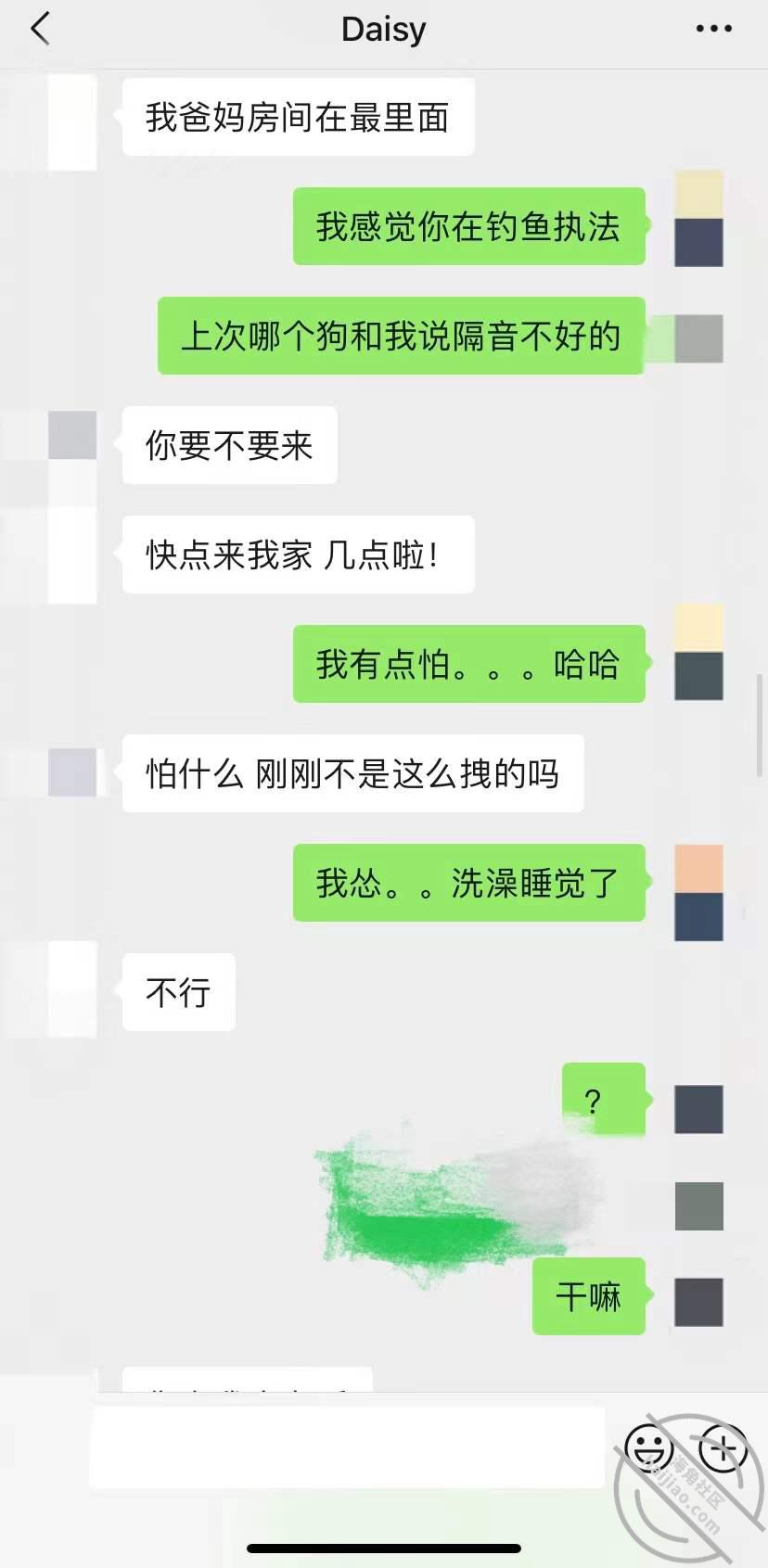Open Daisy's avatar beside 你要不要来
The height and width of the screenshot is (1568, 768).
pyautogui.click(x=72, y=436)
